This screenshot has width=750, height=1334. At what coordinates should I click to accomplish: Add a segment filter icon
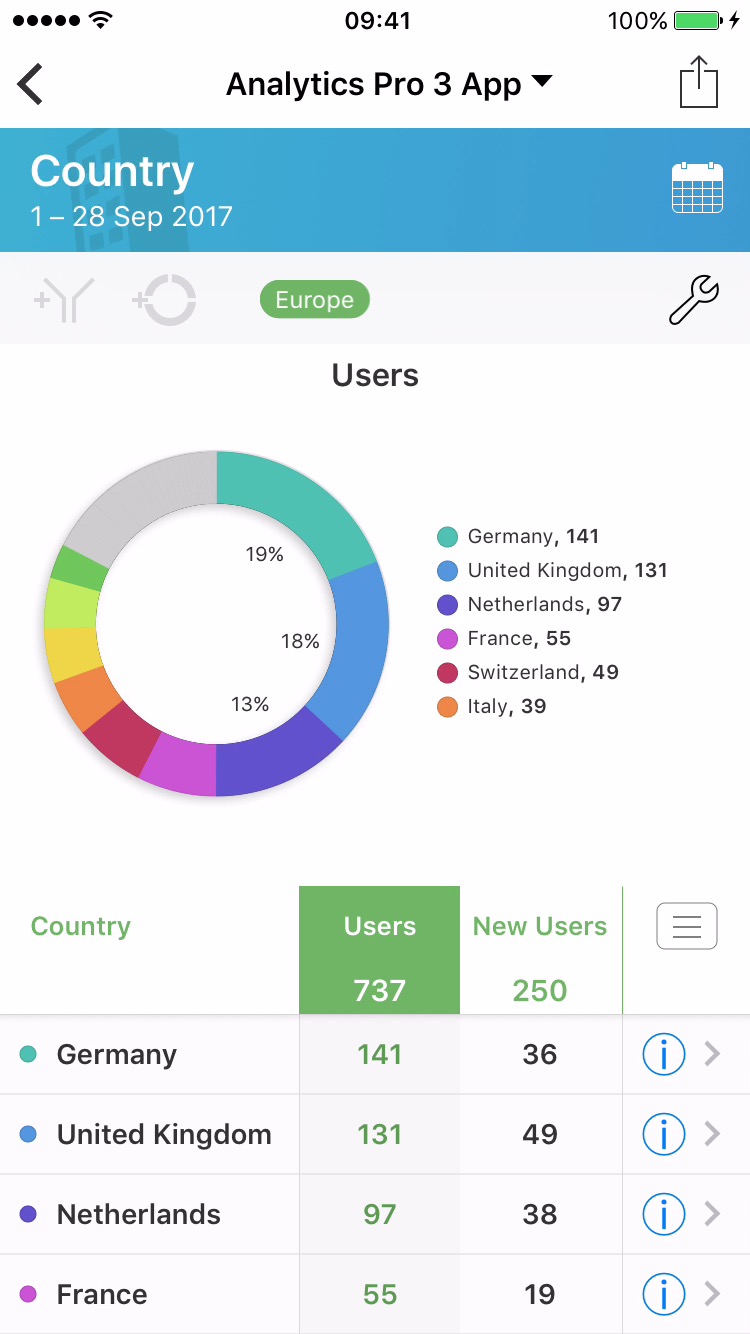coord(64,300)
